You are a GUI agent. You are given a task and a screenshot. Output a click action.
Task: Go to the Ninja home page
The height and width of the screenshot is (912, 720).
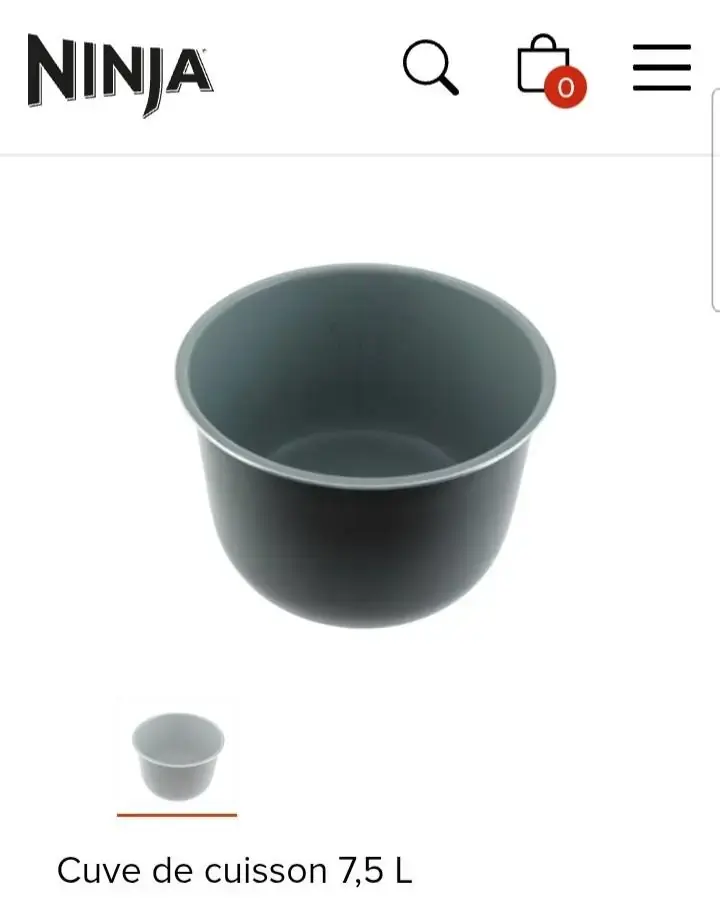pyautogui.click(x=119, y=72)
